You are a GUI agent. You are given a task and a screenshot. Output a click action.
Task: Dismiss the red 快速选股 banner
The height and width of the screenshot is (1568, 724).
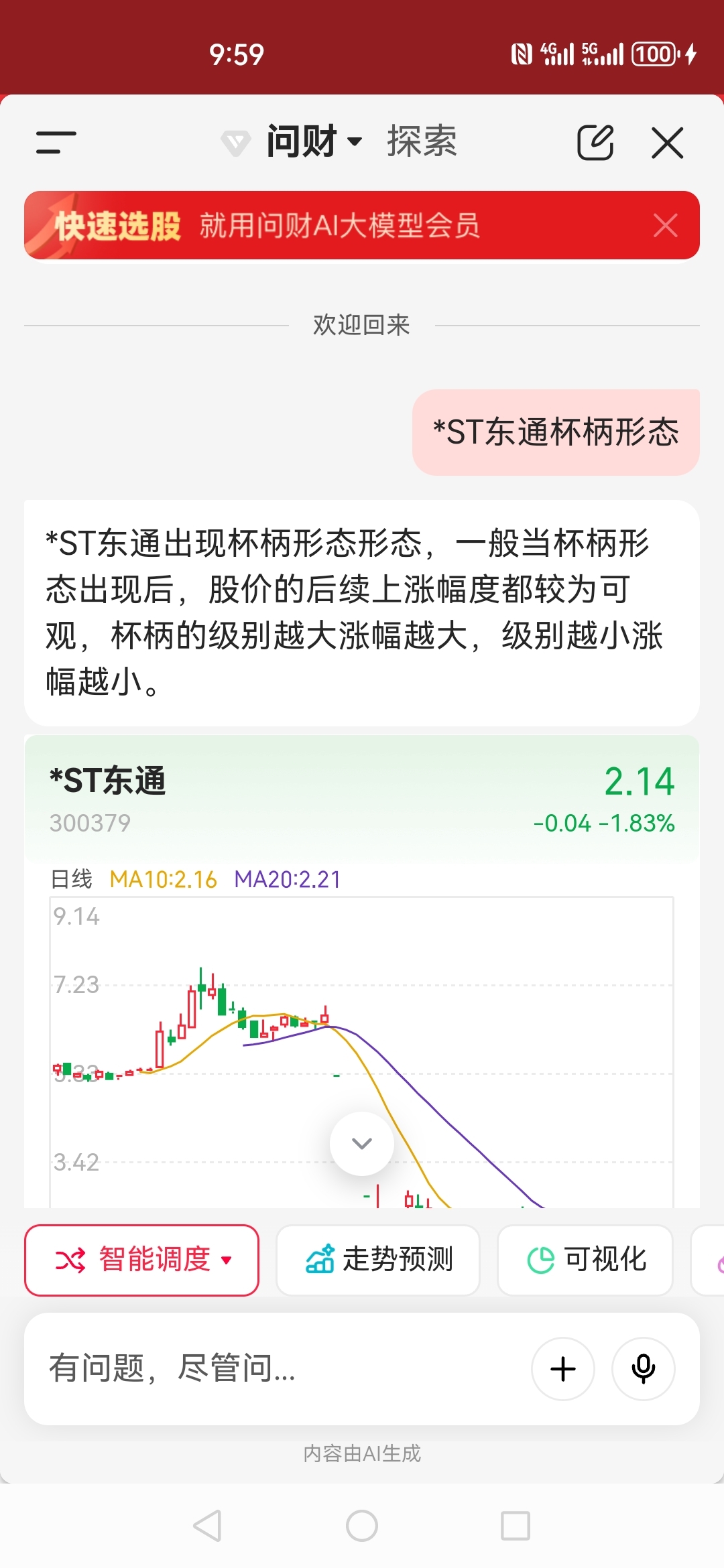tap(666, 225)
